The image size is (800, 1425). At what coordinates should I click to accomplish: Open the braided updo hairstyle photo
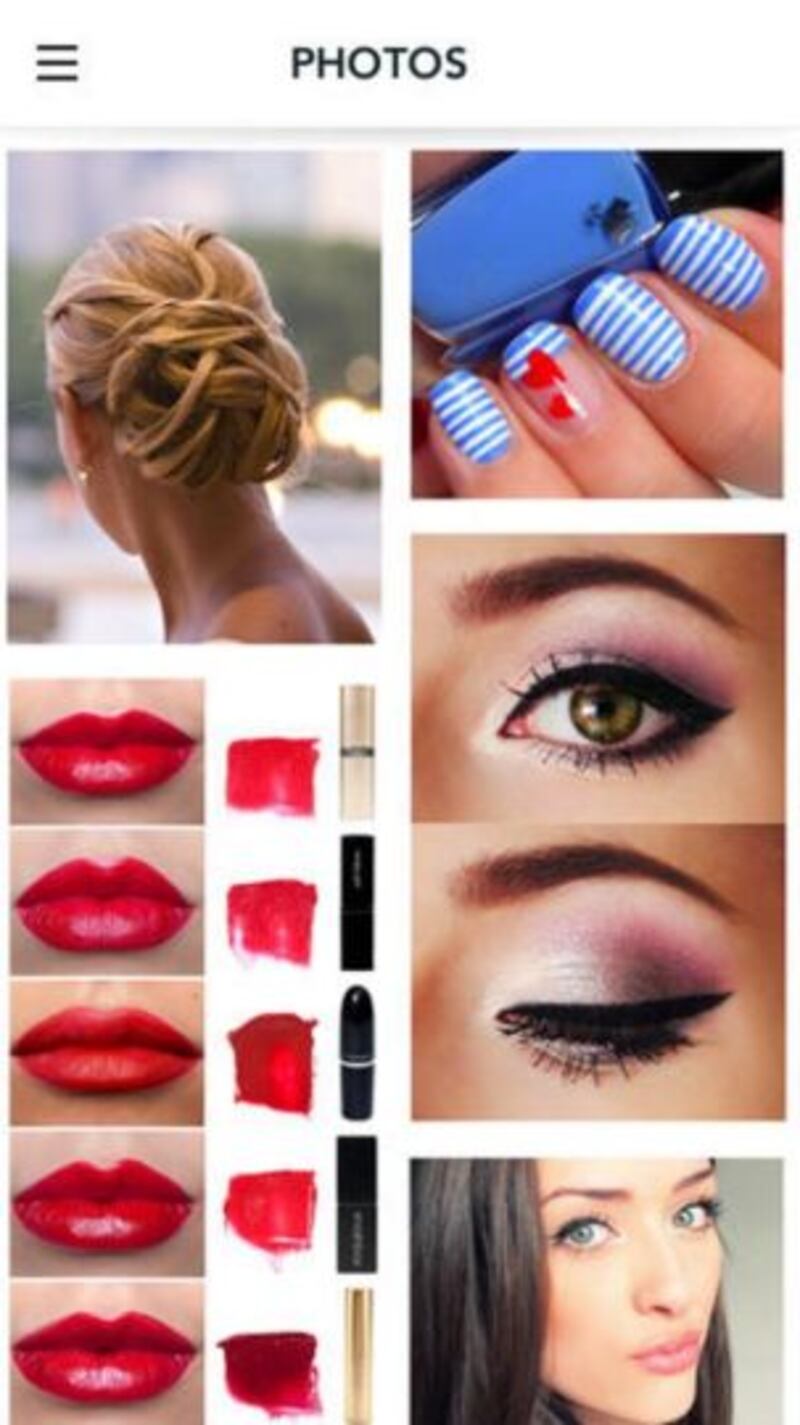(x=194, y=396)
